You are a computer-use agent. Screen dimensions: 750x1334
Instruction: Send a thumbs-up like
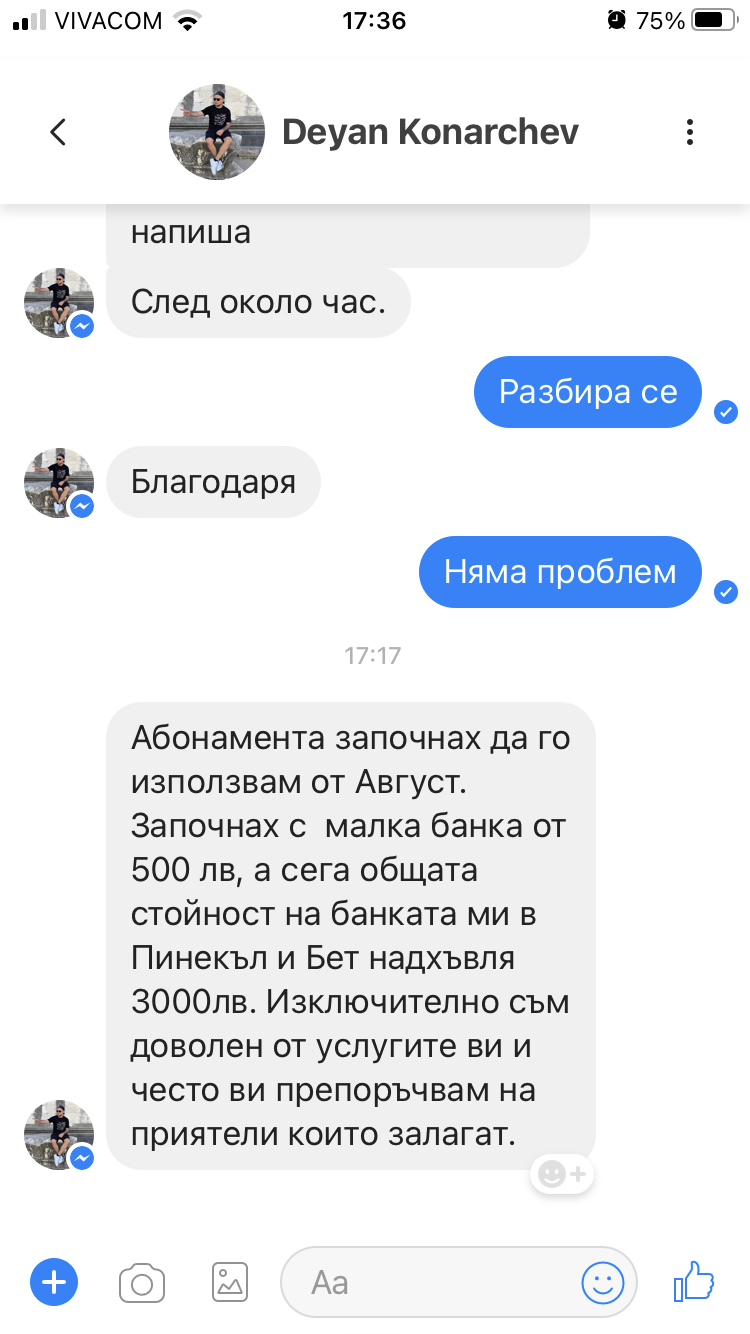point(693,1281)
